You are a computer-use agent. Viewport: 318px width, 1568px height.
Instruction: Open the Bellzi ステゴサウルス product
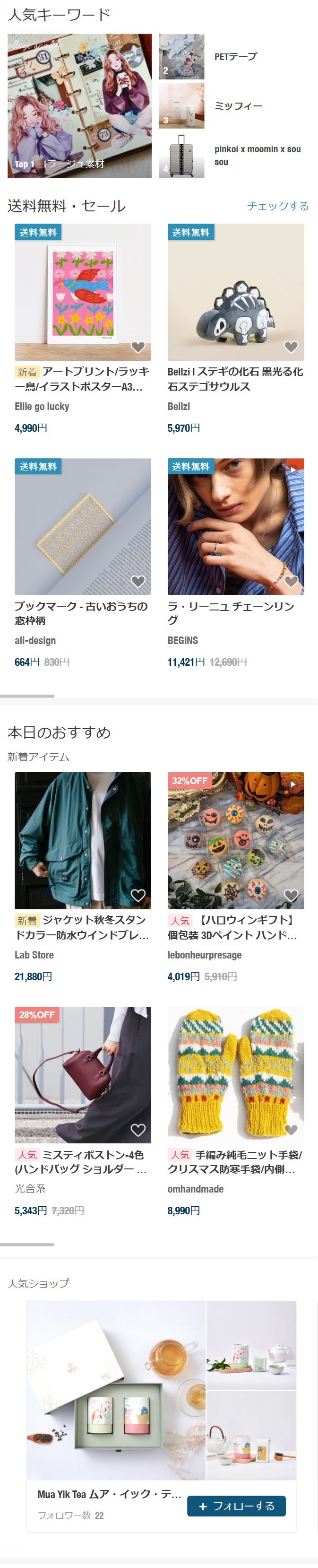pos(235,292)
